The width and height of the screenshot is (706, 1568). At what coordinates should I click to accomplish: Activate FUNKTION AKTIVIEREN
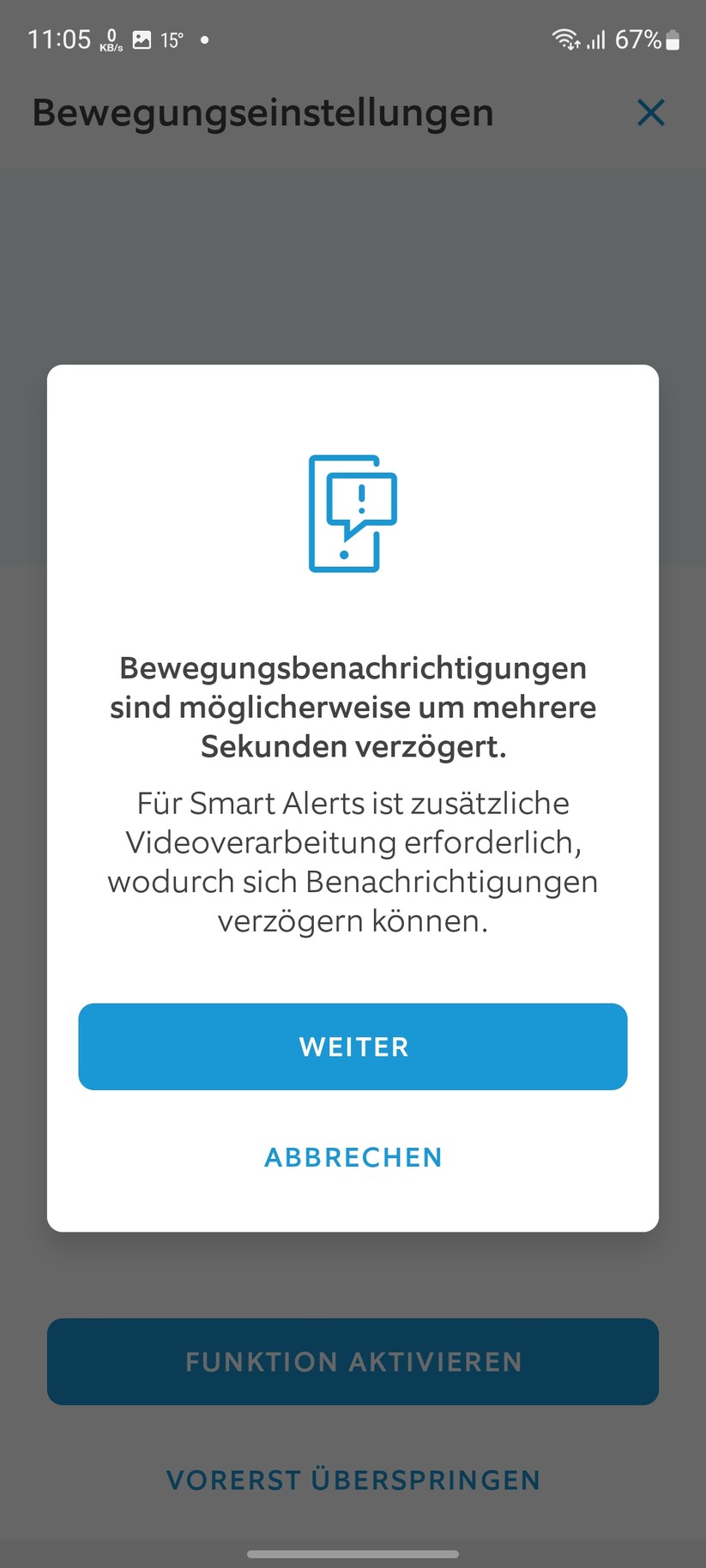coord(352,1362)
